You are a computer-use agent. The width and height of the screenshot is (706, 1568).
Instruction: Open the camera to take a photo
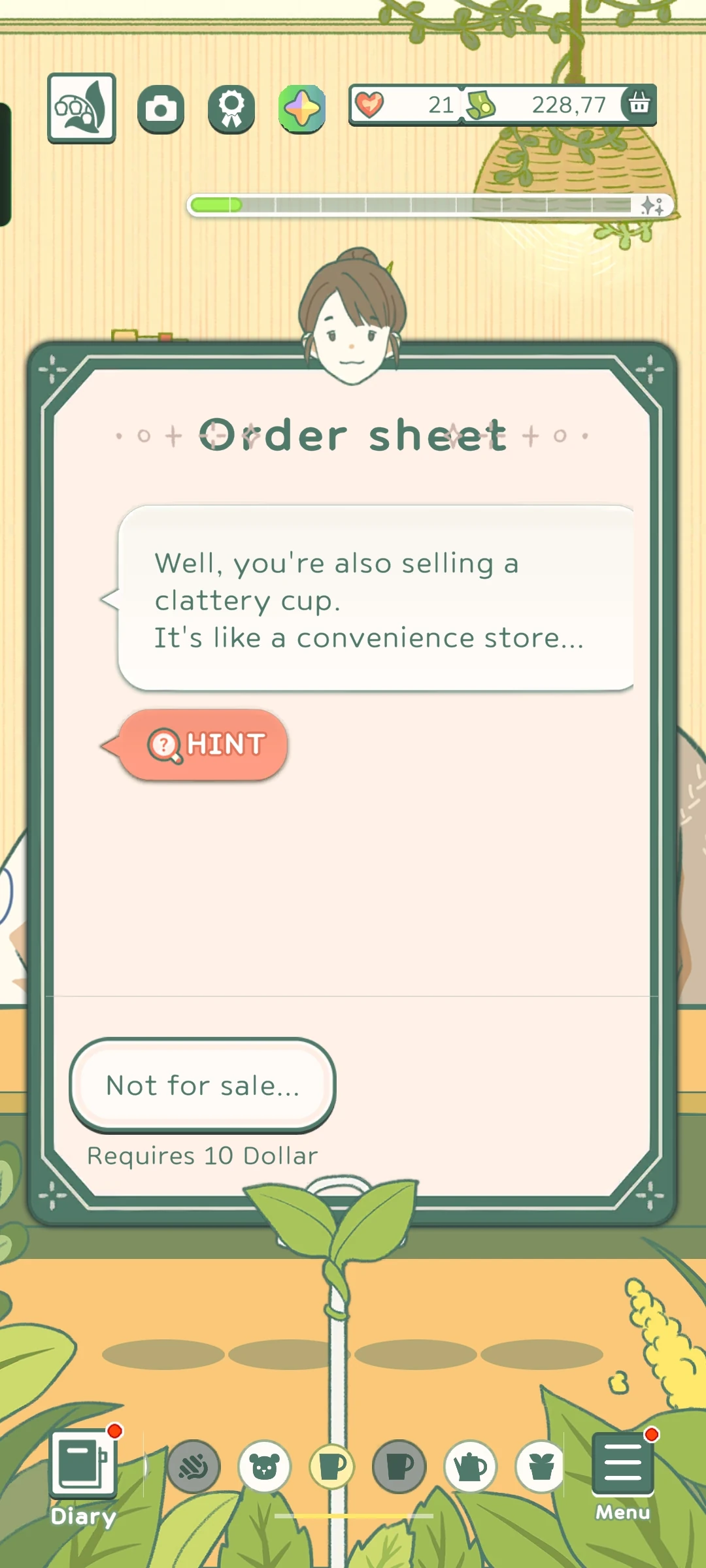(x=161, y=108)
